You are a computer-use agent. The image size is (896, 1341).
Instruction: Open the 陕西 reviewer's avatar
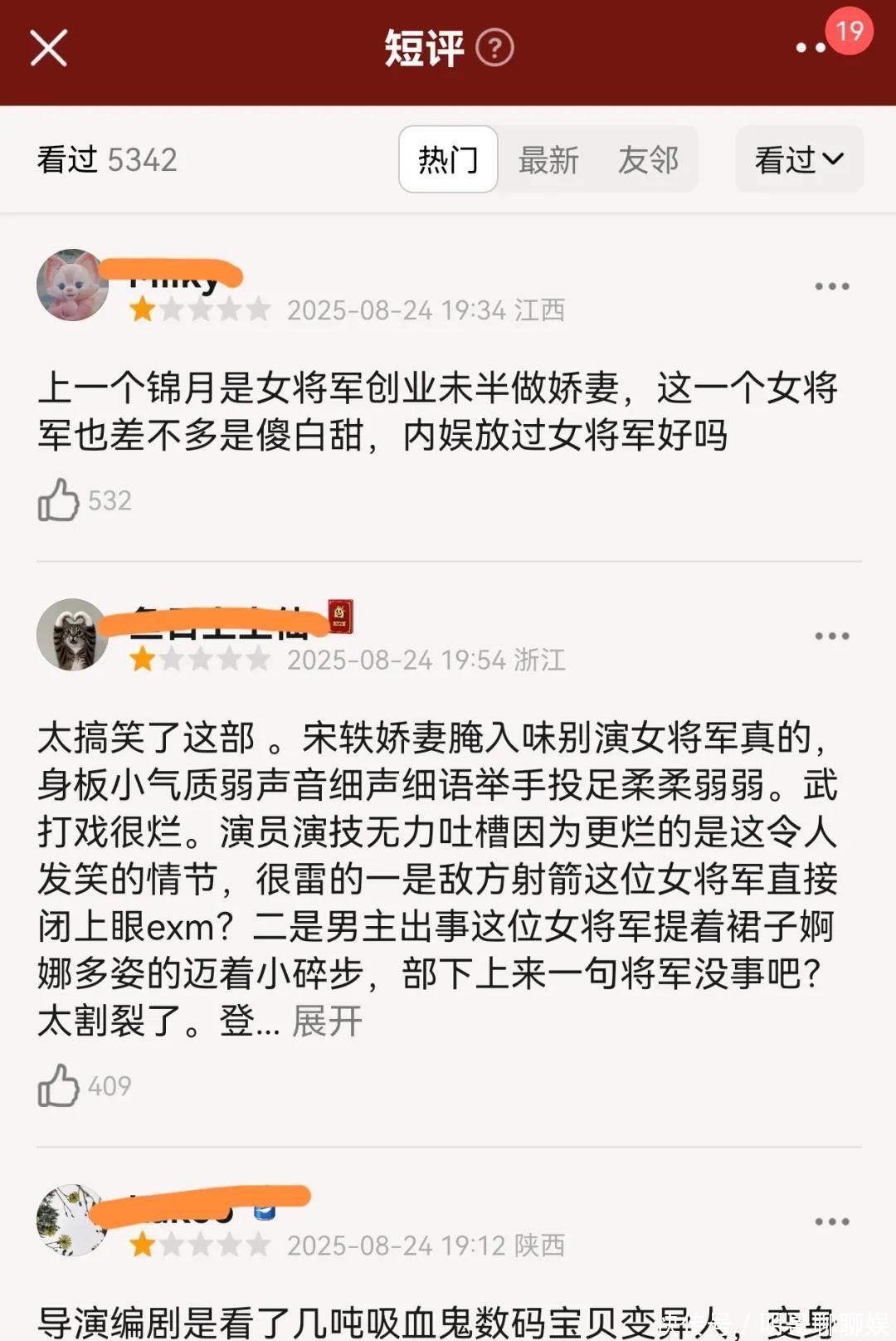[73, 1220]
